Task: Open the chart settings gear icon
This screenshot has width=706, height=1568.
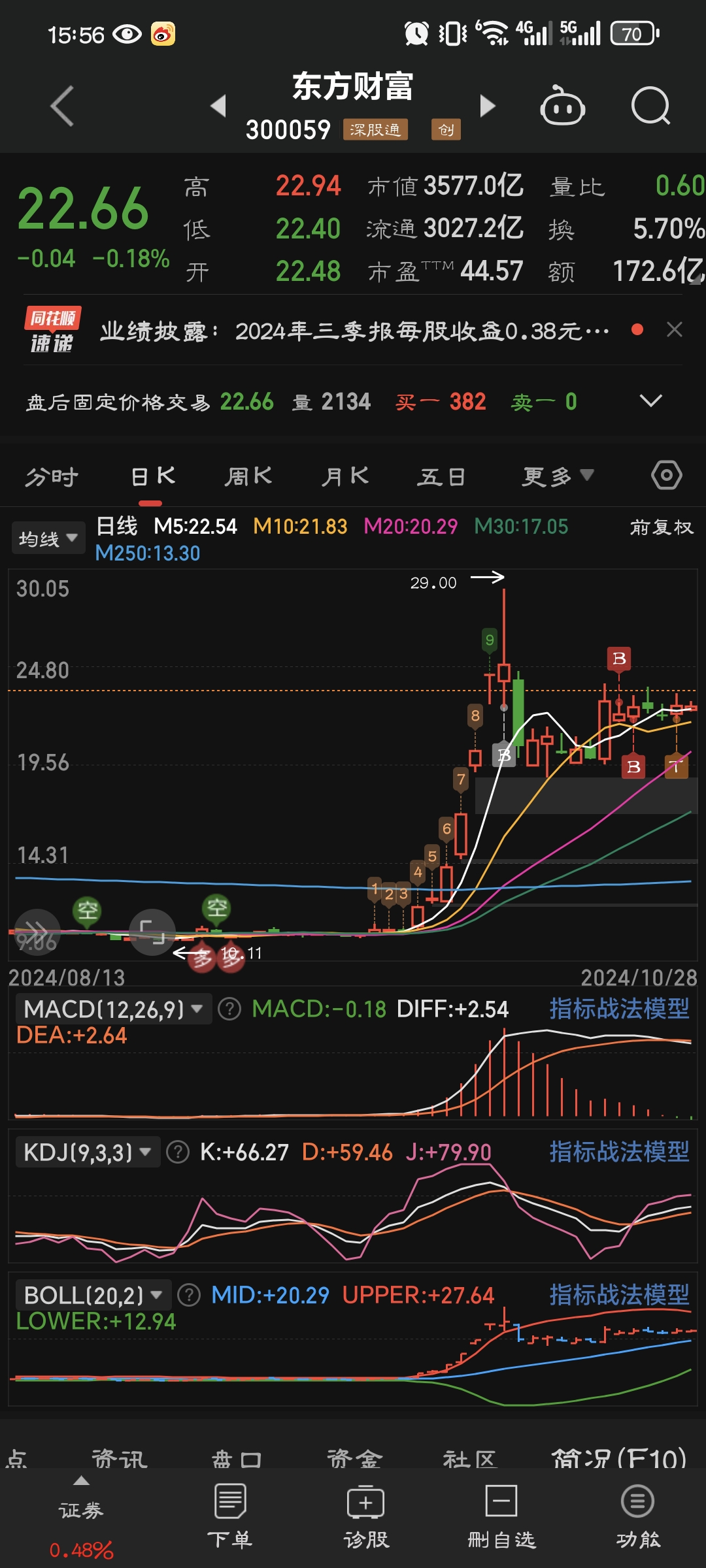Action: [x=665, y=476]
